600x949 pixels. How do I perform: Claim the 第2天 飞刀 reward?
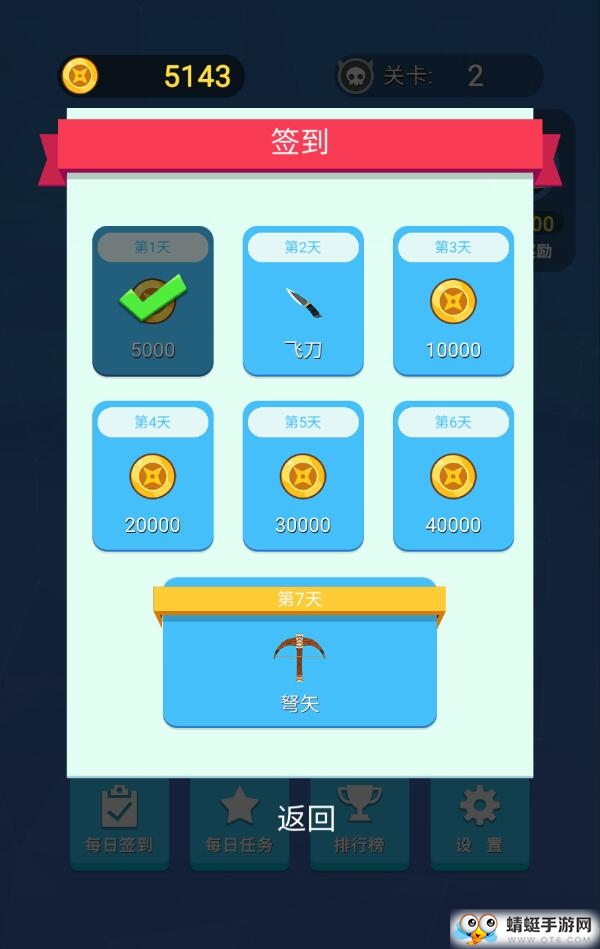303,302
